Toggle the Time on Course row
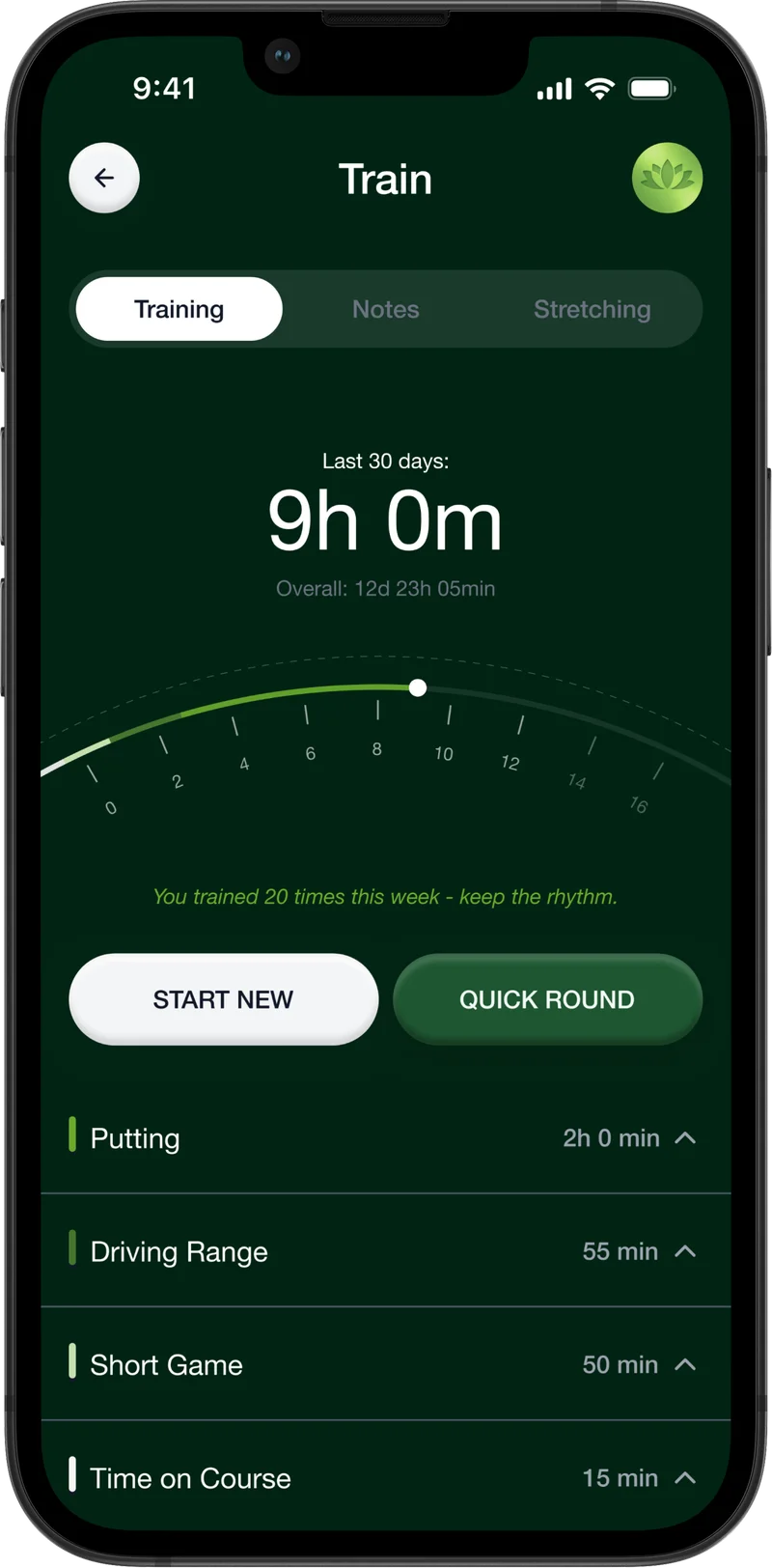Image resolution: width=772 pixels, height=1568 pixels. 685,1477
